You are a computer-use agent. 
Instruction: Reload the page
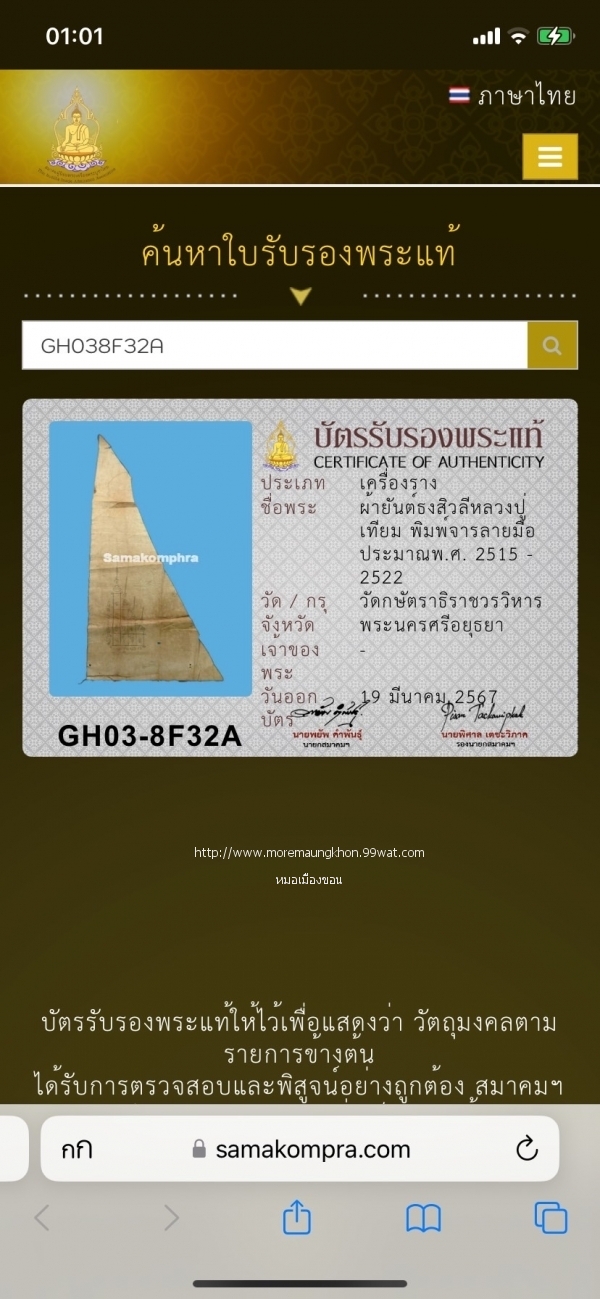(x=527, y=1149)
